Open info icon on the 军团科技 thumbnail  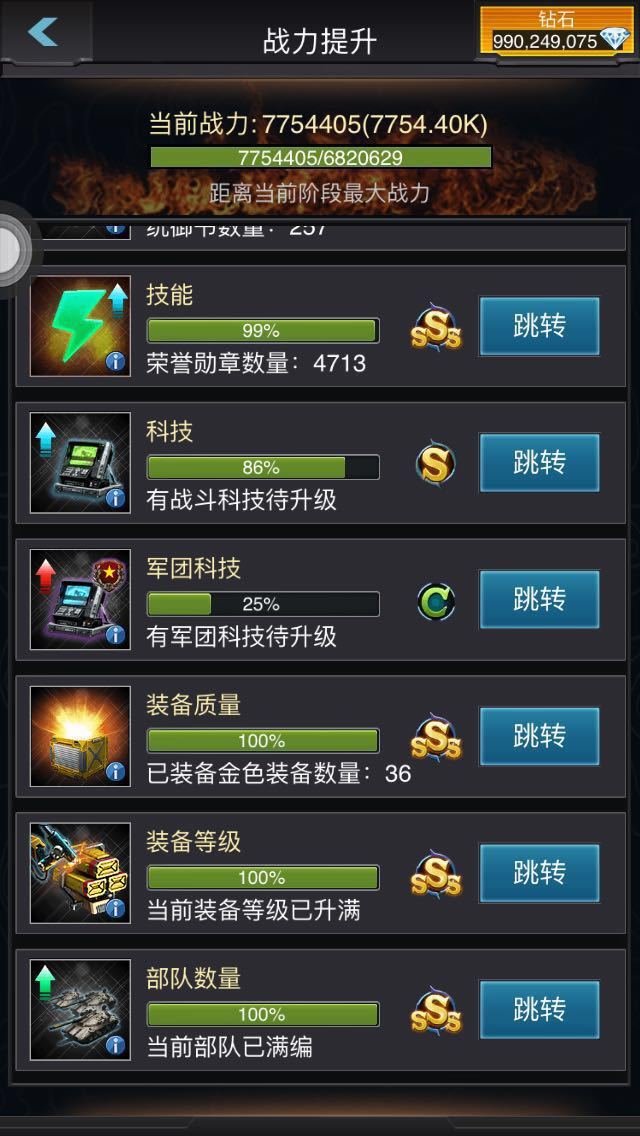coord(116,634)
